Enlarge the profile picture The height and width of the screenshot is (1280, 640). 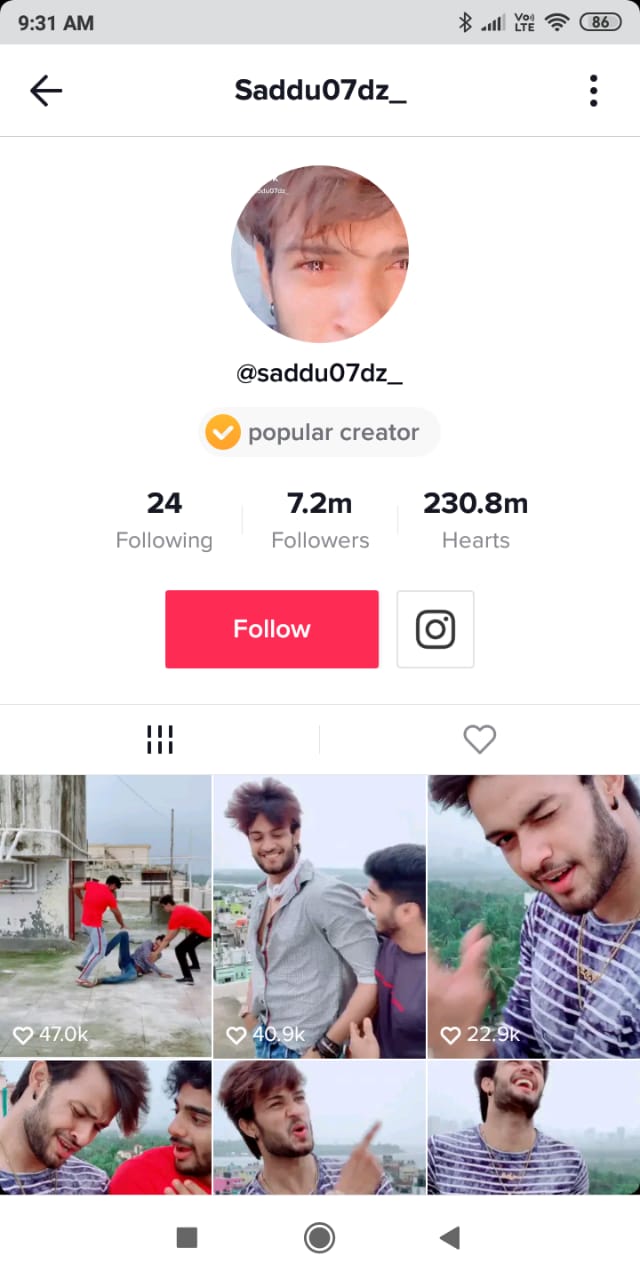click(320, 254)
